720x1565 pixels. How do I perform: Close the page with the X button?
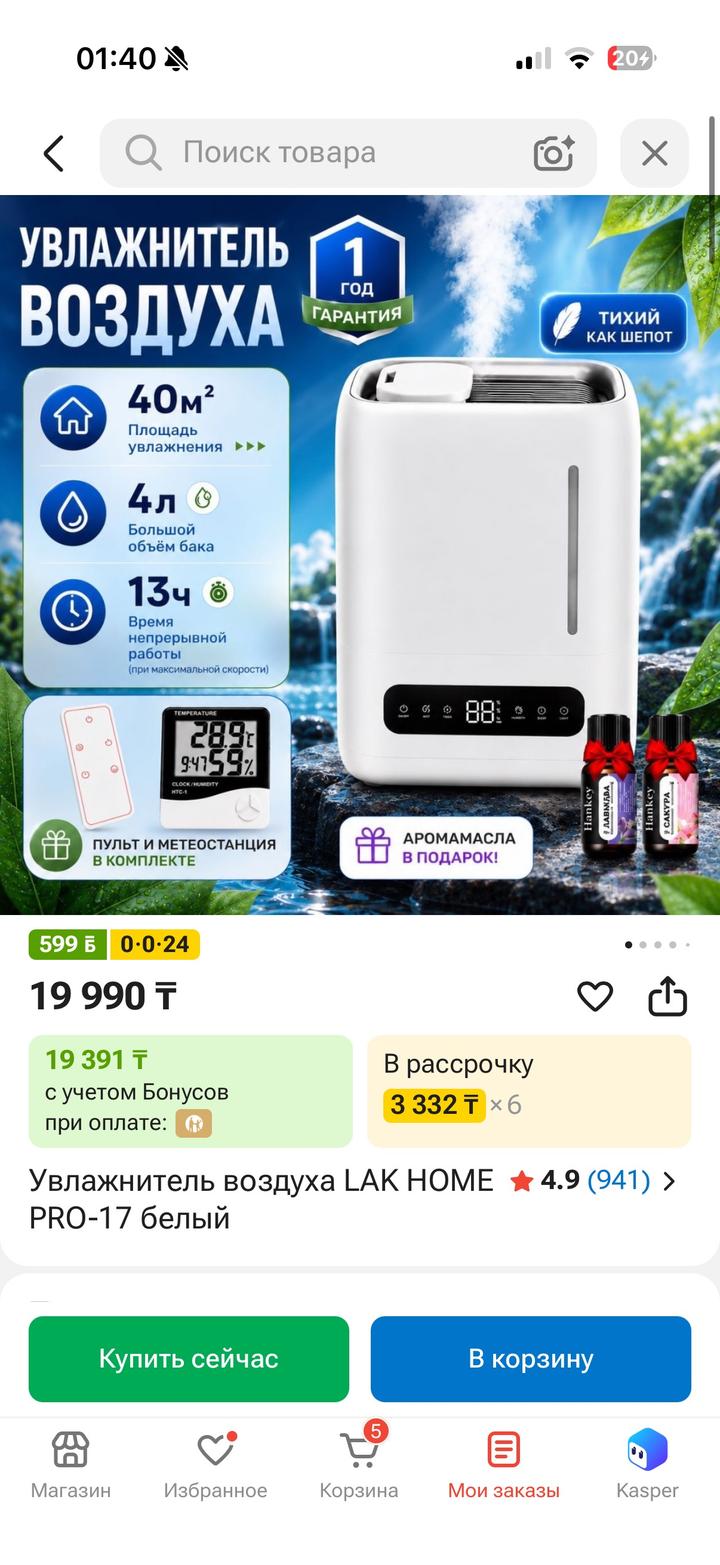tap(654, 153)
